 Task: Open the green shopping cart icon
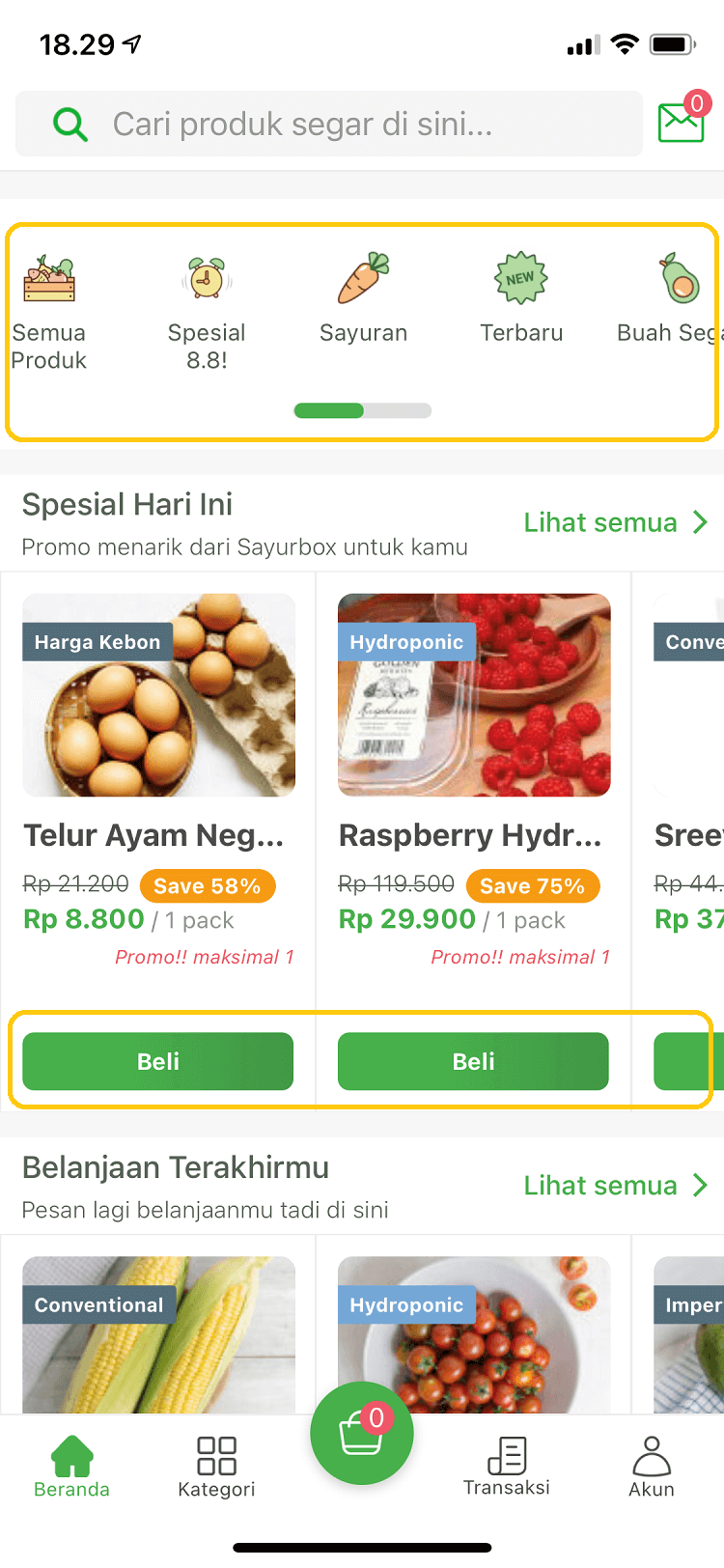[362, 1433]
